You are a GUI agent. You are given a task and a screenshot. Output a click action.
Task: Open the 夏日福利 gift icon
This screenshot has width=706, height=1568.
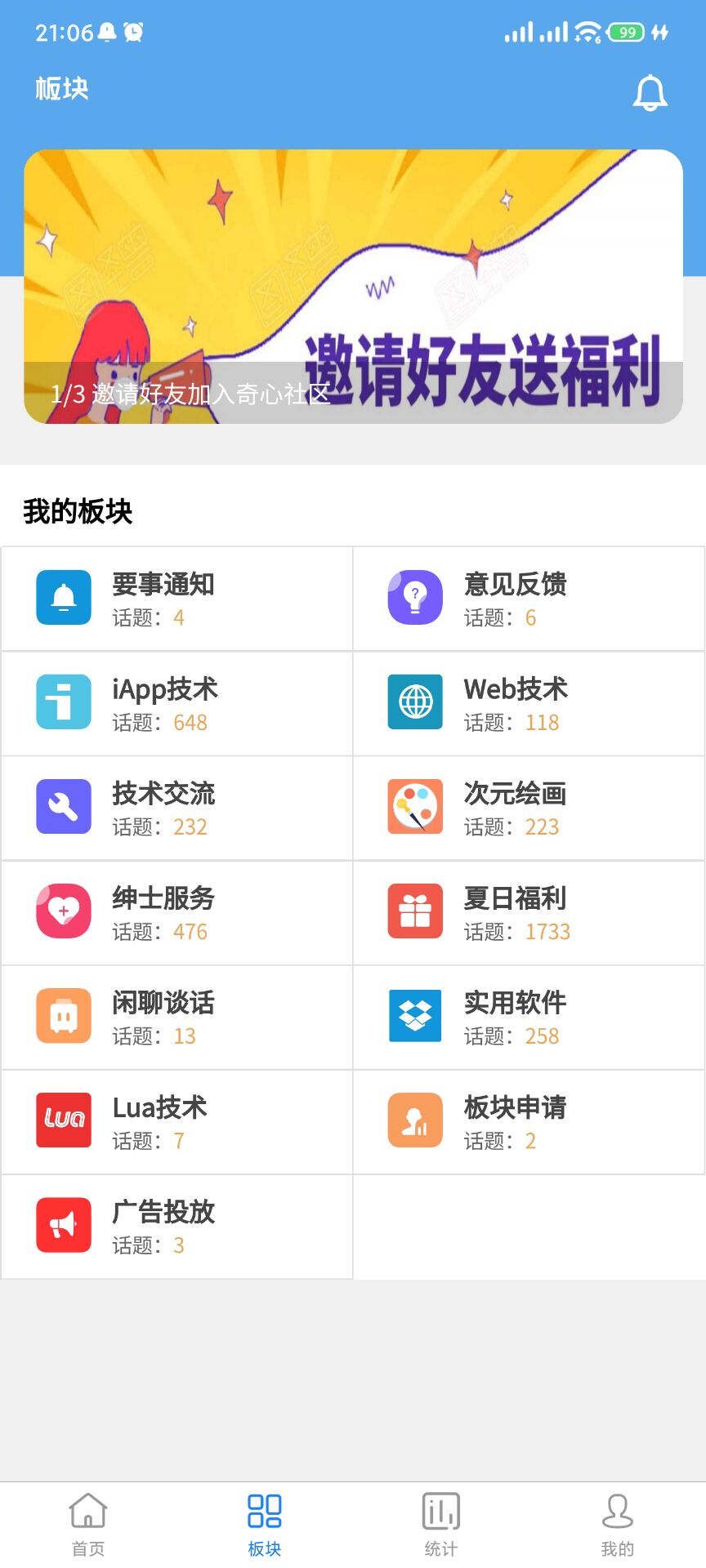point(414,911)
